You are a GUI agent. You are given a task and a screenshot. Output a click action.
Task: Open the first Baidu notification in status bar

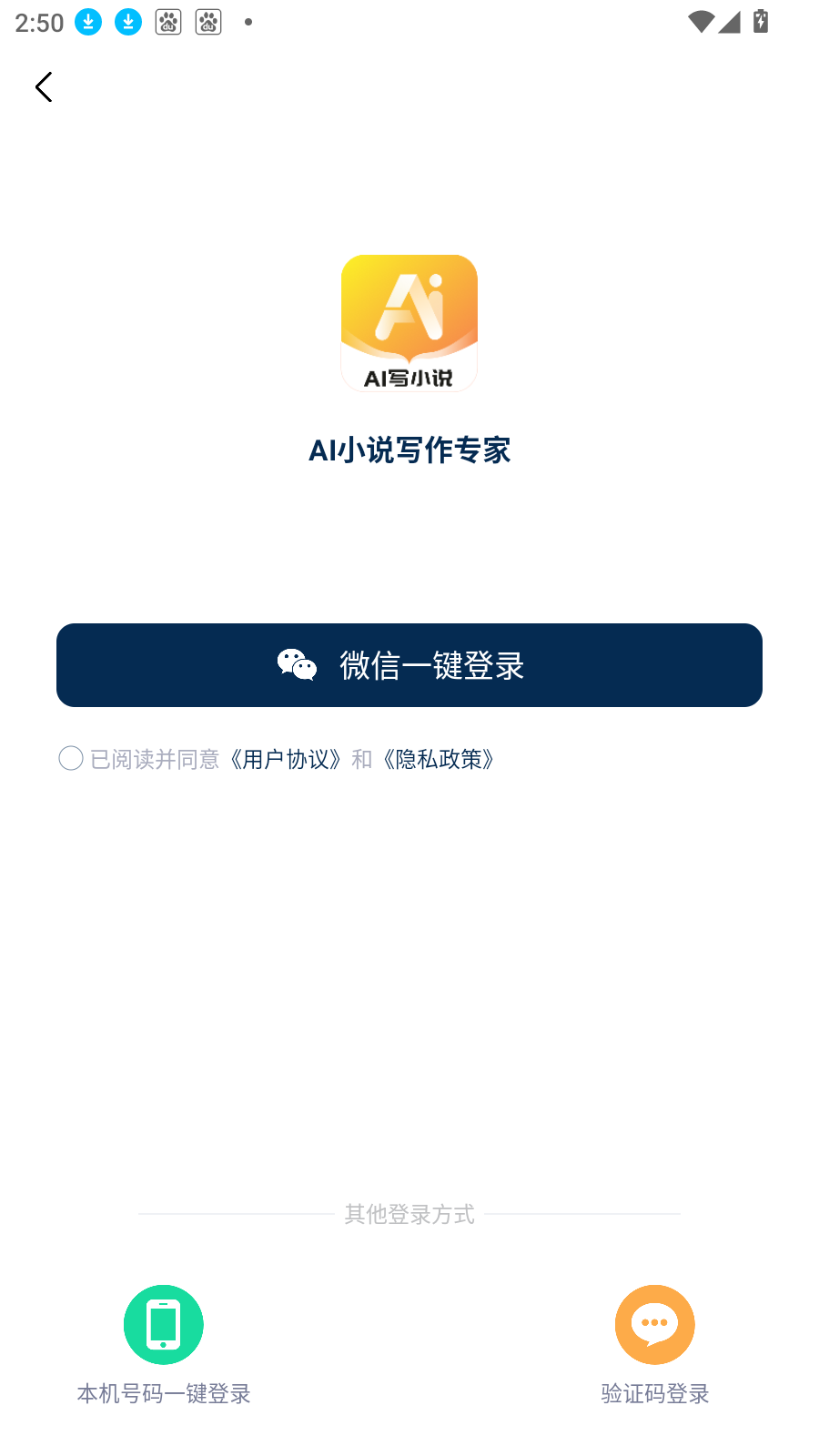(x=168, y=22)
